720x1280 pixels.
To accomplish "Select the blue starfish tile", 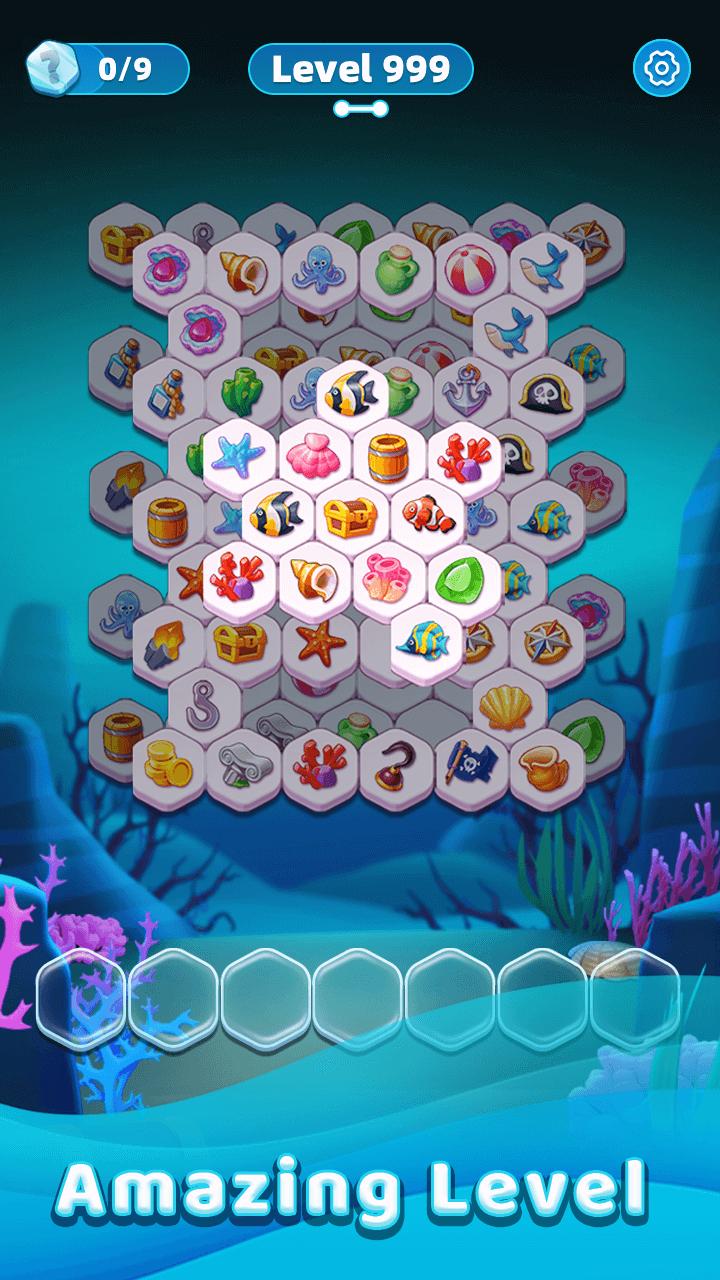I will pyautogui.click(x=240, y=456).
